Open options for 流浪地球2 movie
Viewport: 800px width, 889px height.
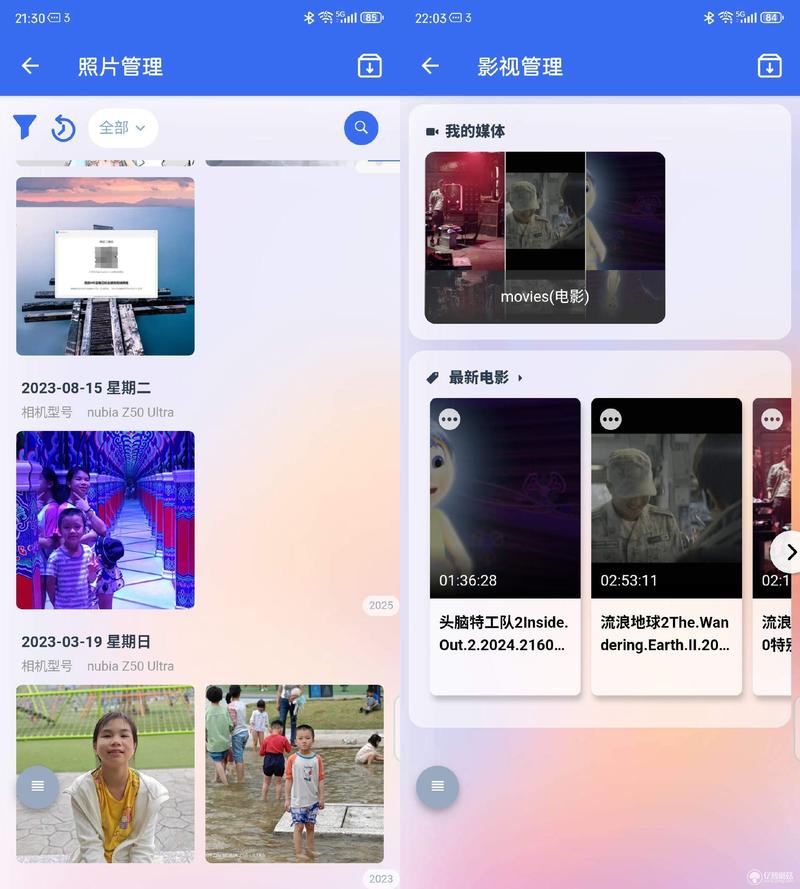pos(611,419)
